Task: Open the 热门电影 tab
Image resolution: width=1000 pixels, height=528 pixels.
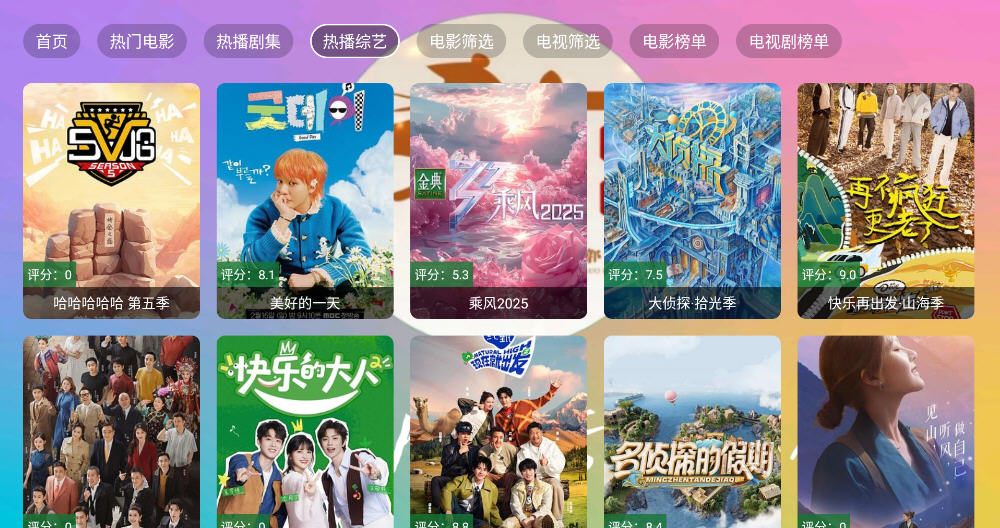Action: pyautogui.click(x=141, y=41)
